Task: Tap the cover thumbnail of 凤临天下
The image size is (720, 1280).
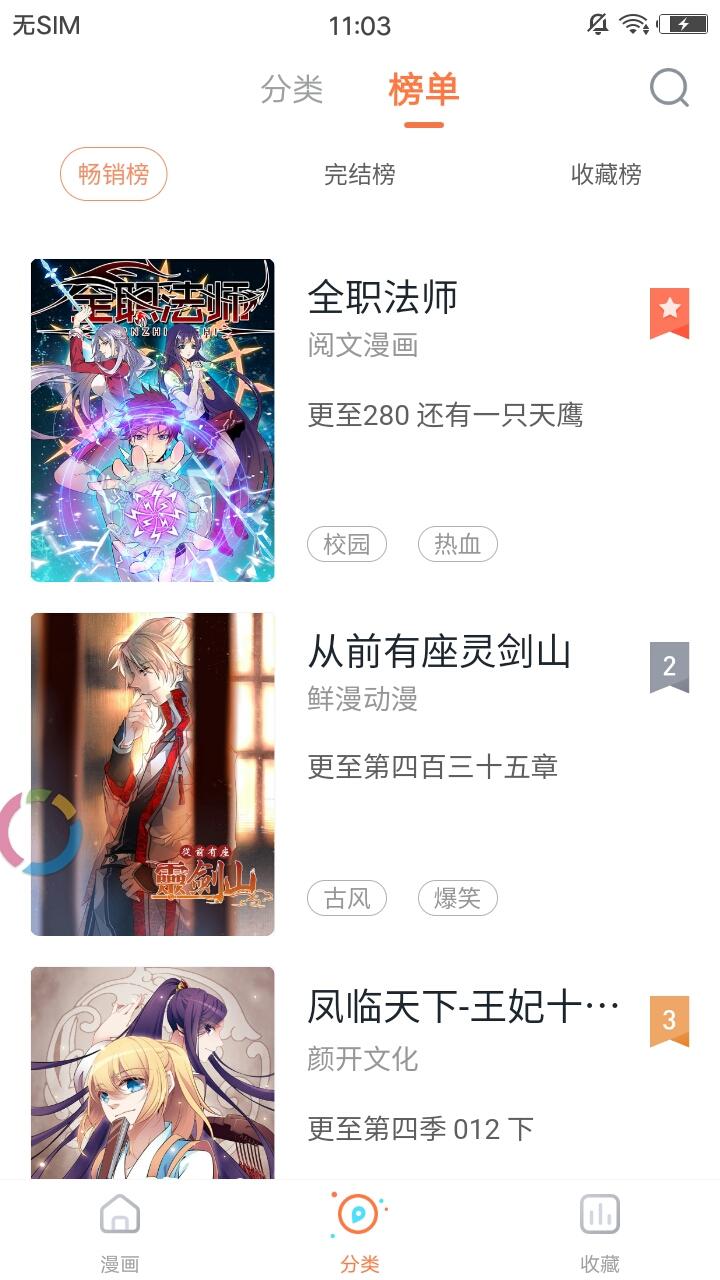Action: tap(152, 1075)
